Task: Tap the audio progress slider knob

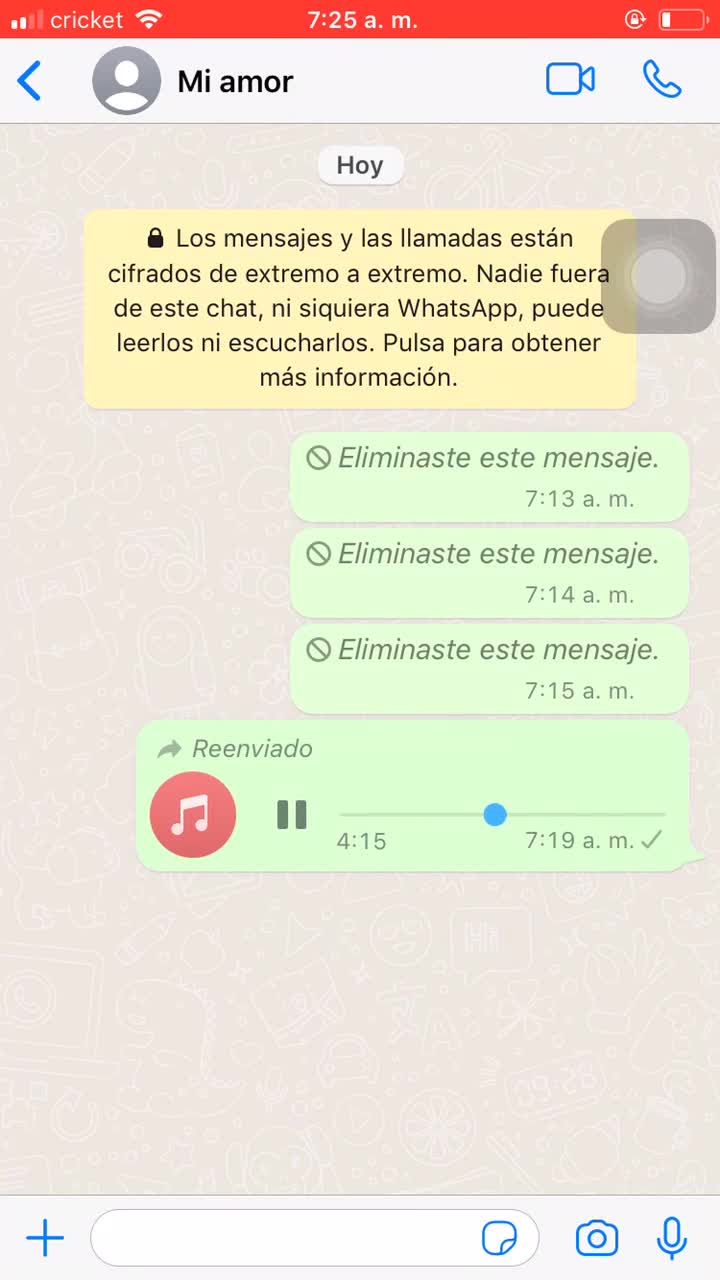Action: [x=495, y=815]
